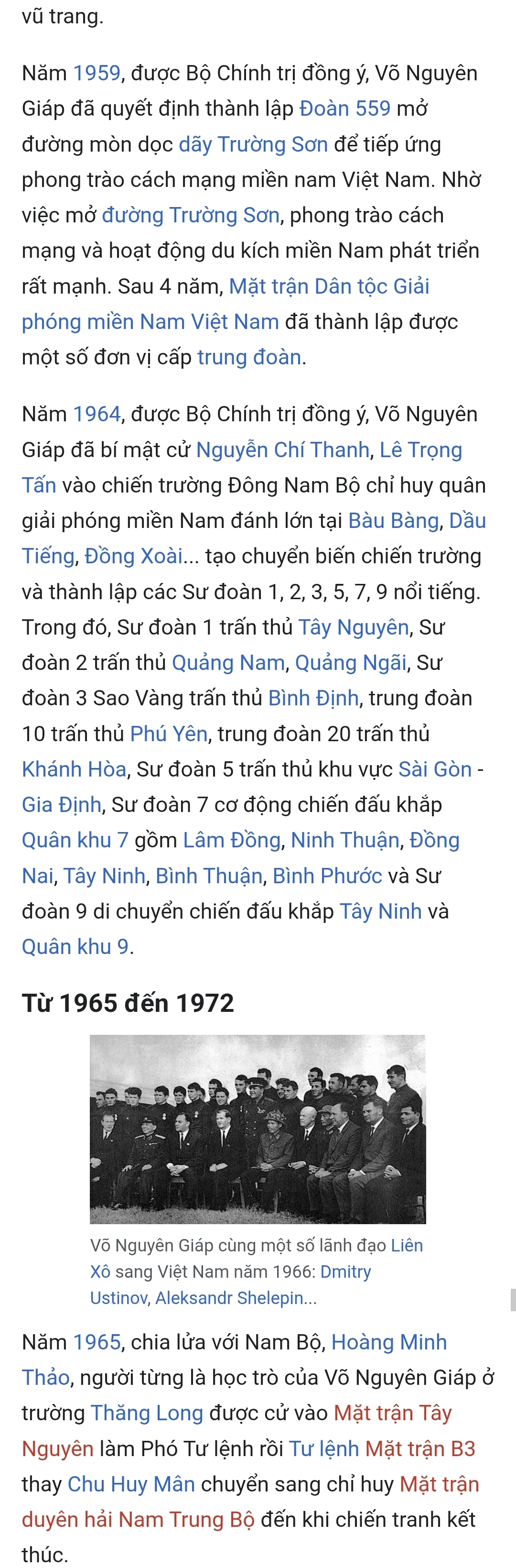Follow the dãy Trường Sơn link

coord(253,144)
